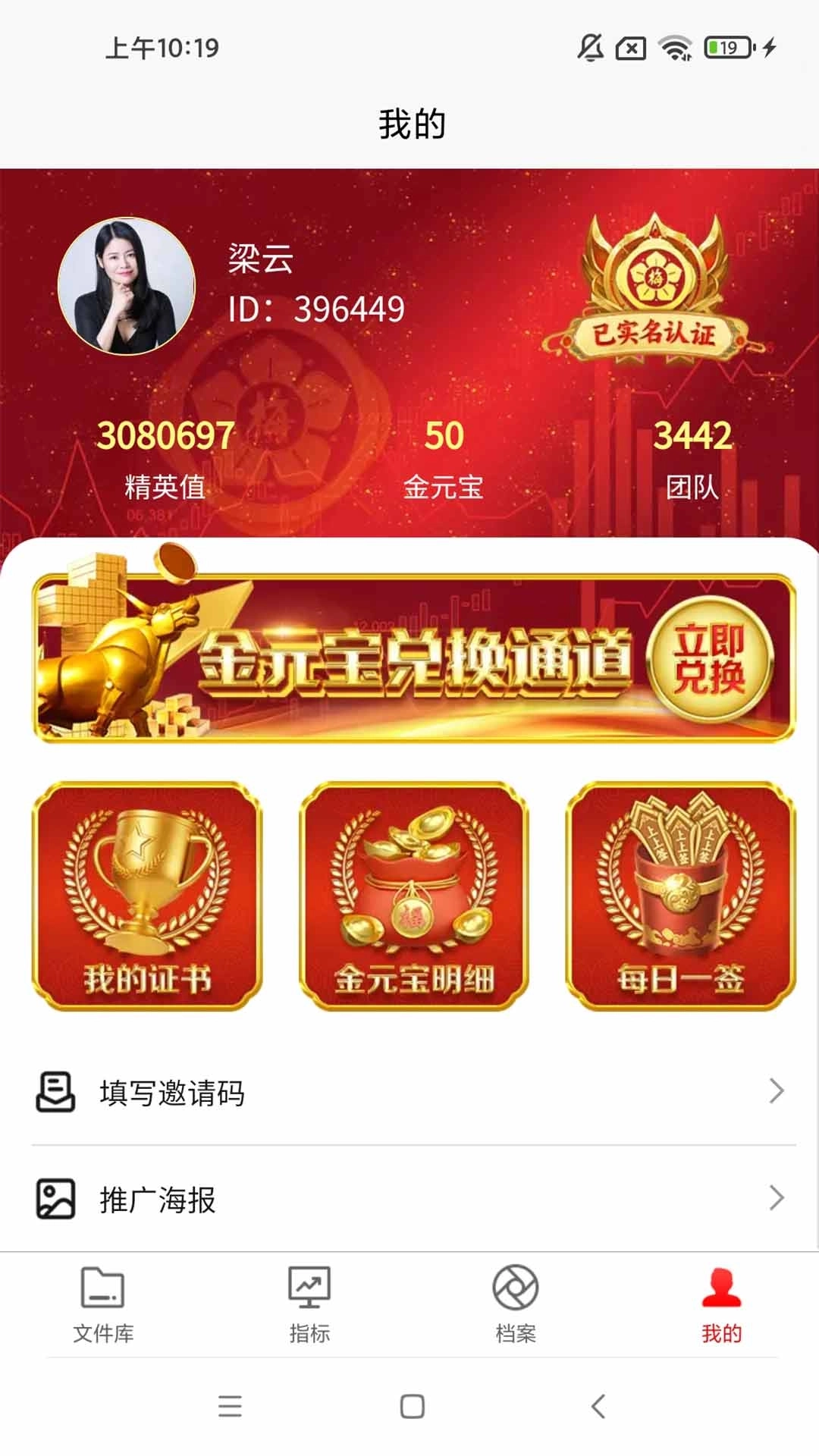Tap the 填写邀请码 invitation code icon
Viewport: 819px width, 1456px height.
click(55, 1092)
